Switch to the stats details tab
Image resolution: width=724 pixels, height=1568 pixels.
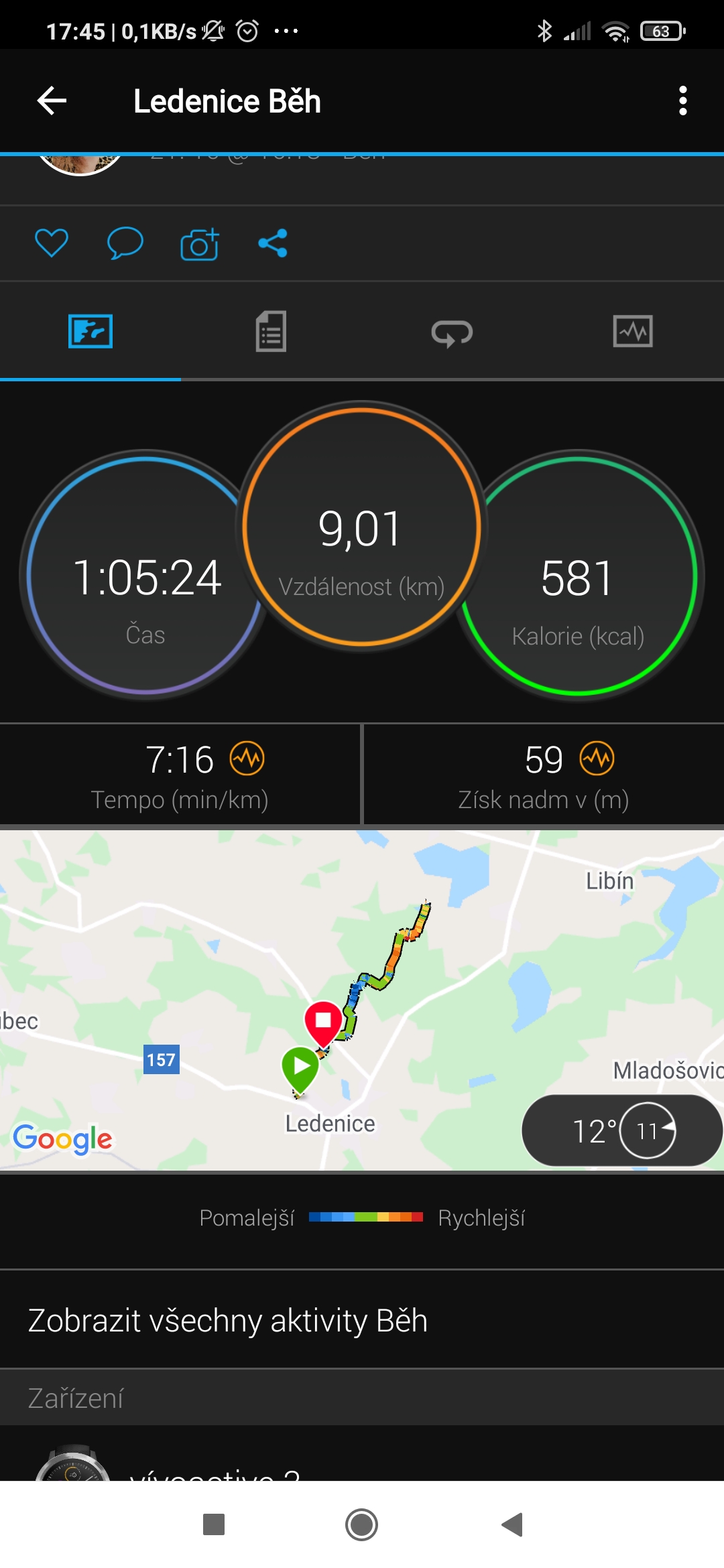click(x=271, y=331)
